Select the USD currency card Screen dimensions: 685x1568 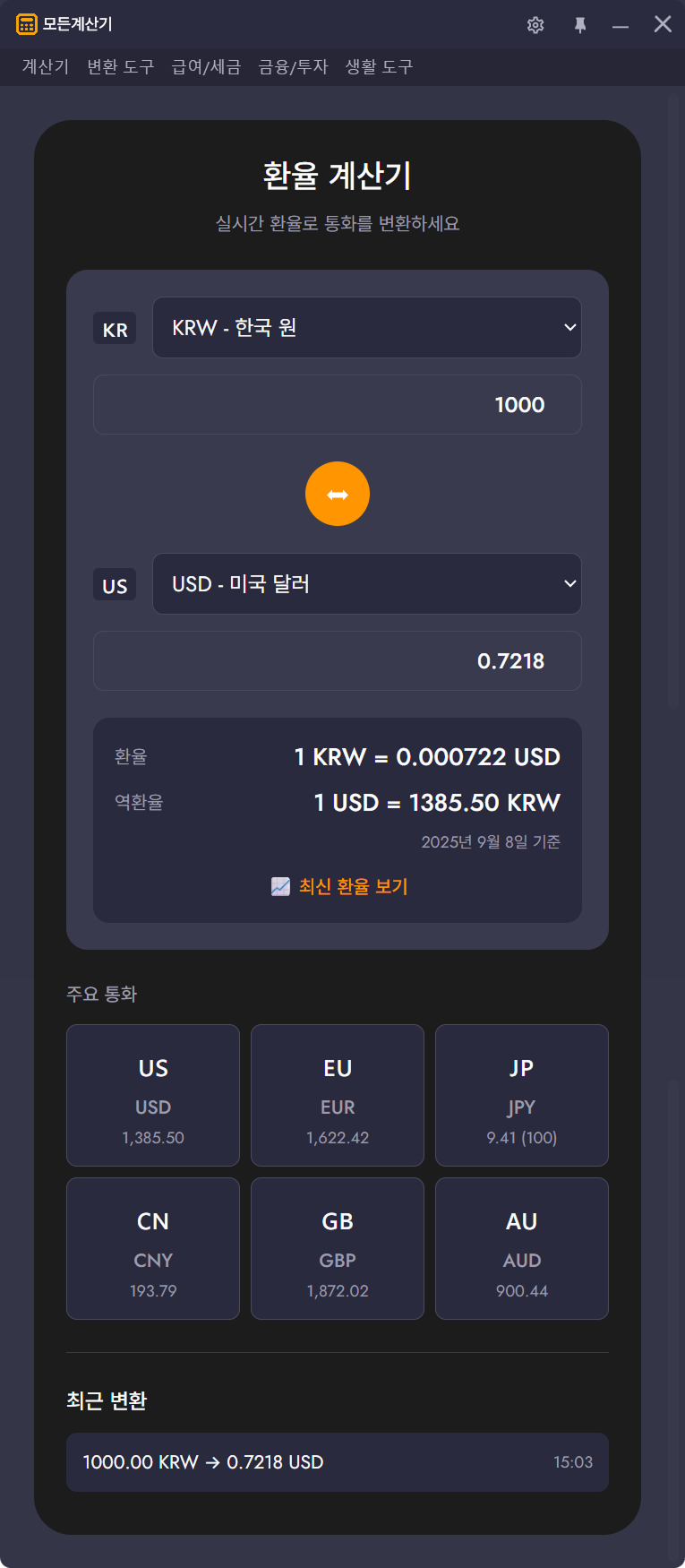[153, 1095]
